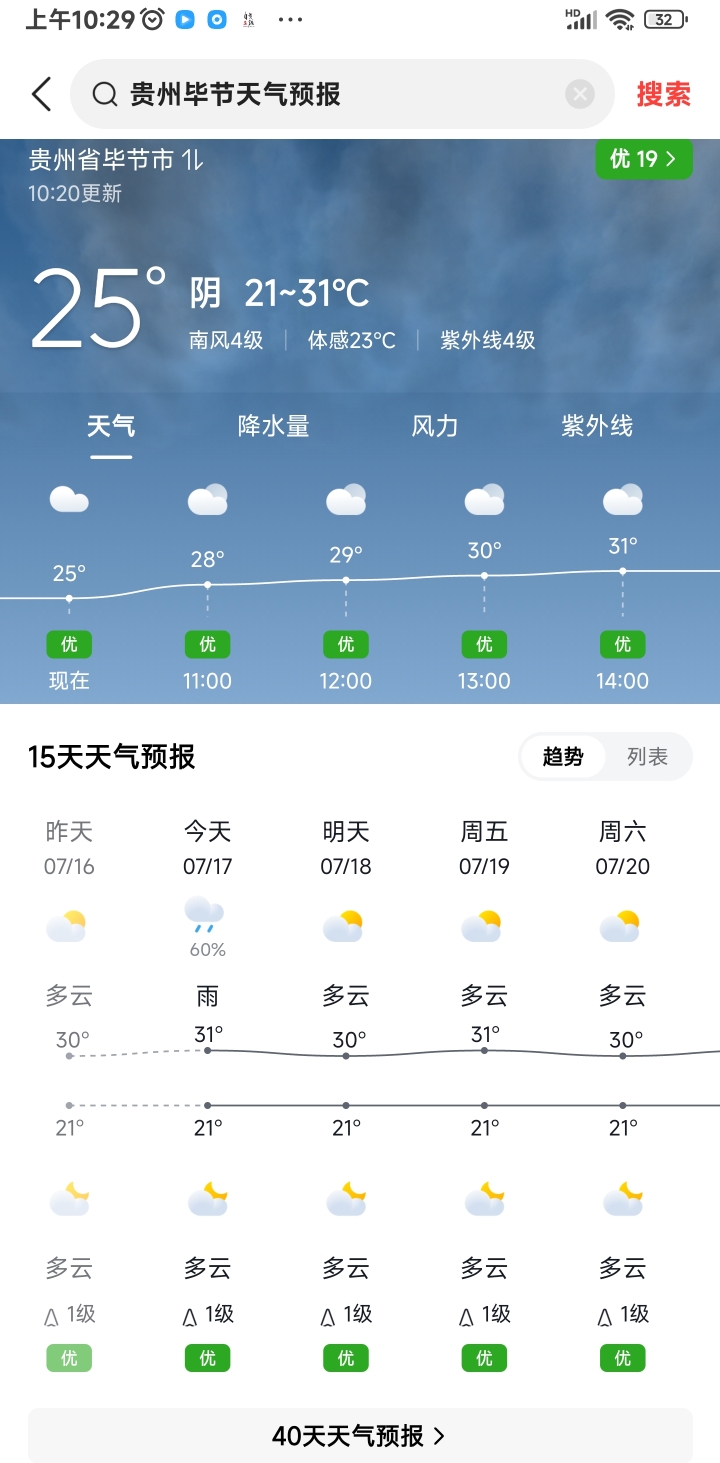
Task: Open the 40天天气预报 link
Action: coord(359,1436)
